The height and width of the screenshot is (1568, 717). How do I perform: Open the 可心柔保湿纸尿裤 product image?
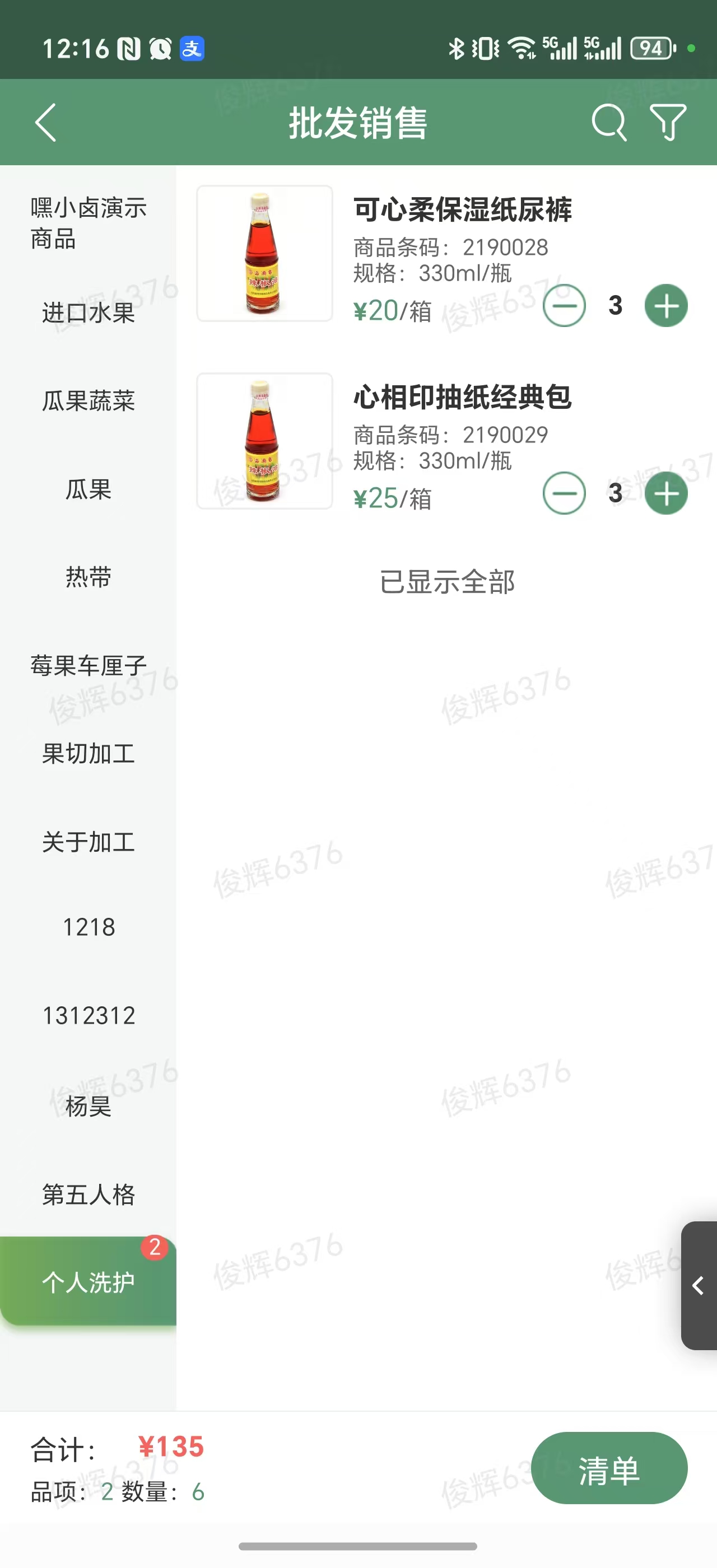(264, 253)
